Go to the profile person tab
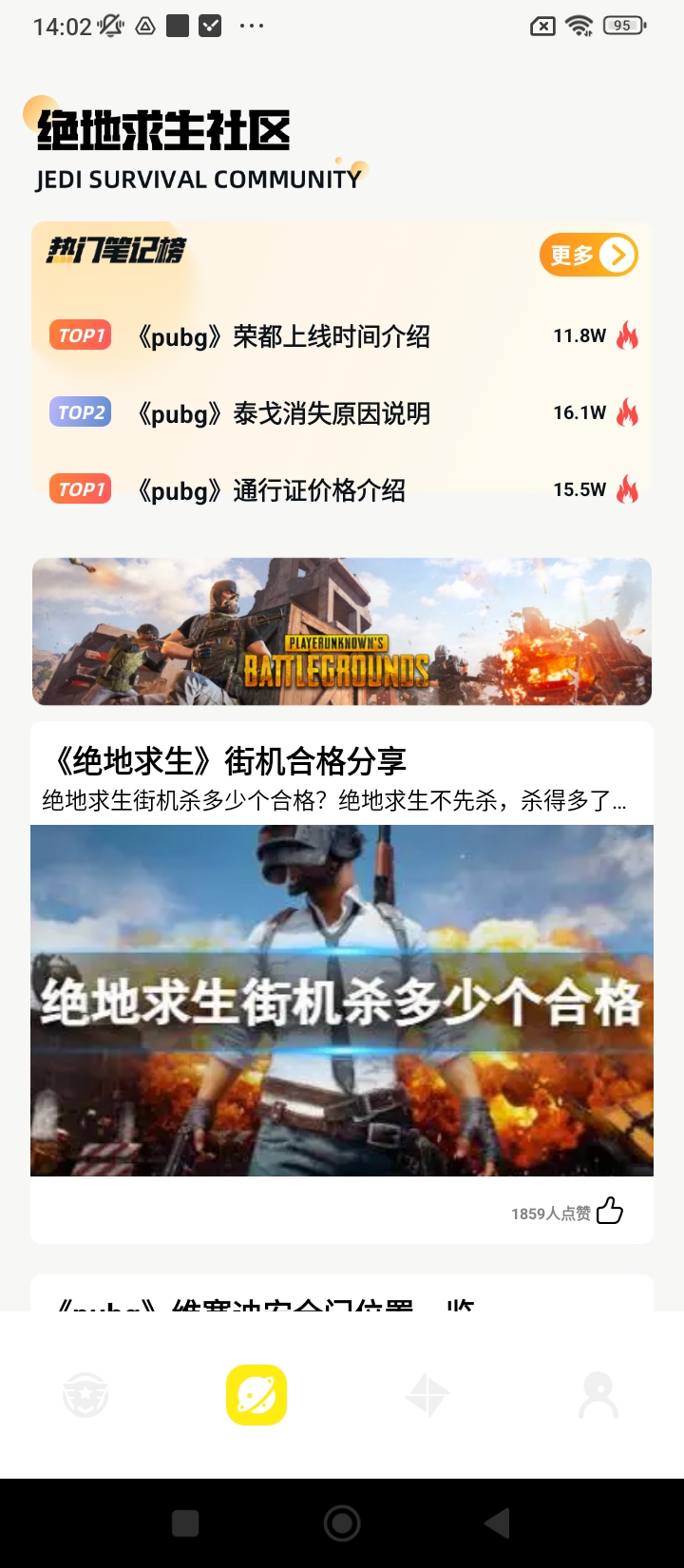684x1568 pixels. point(598,1396)
